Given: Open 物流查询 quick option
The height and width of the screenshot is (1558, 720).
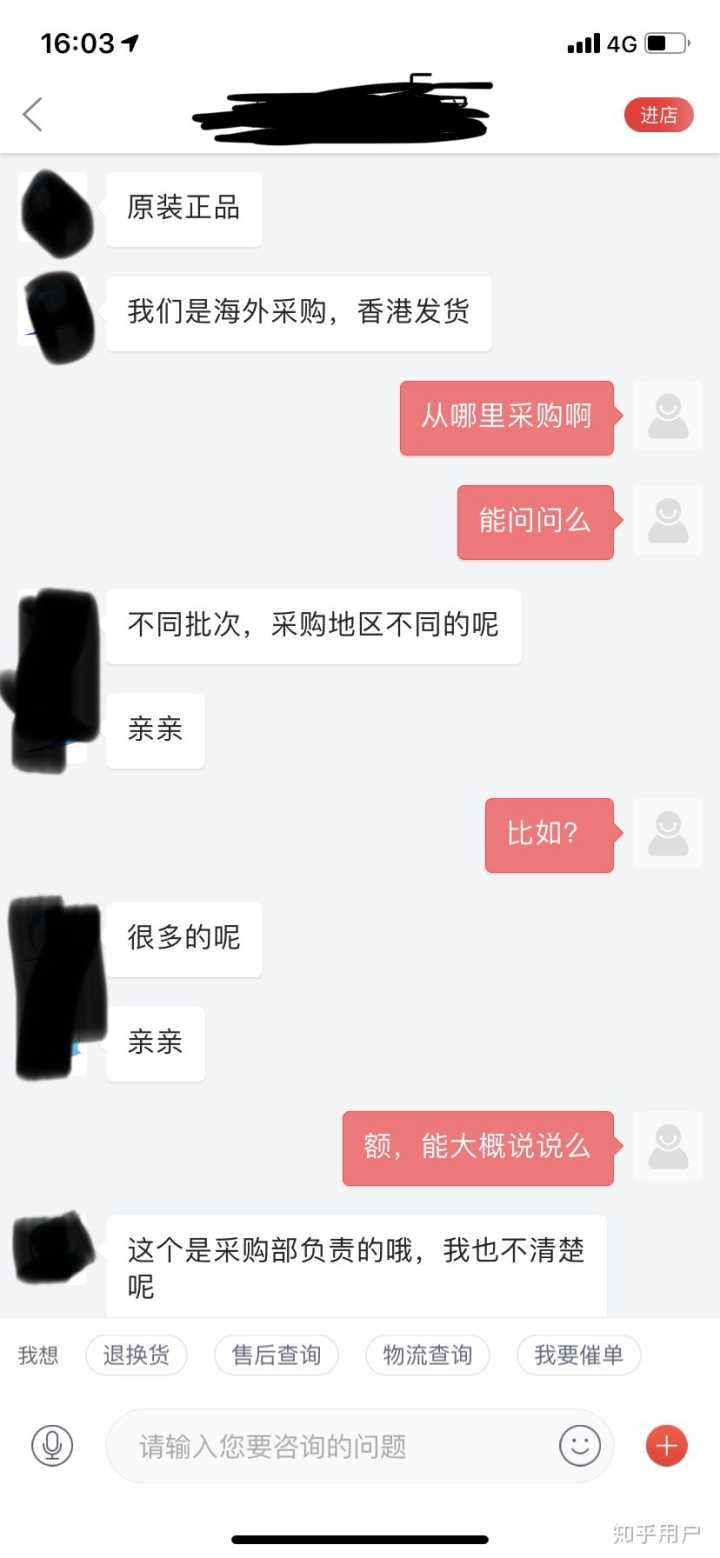Looking at the screenshot, I should coord(427,1355).
